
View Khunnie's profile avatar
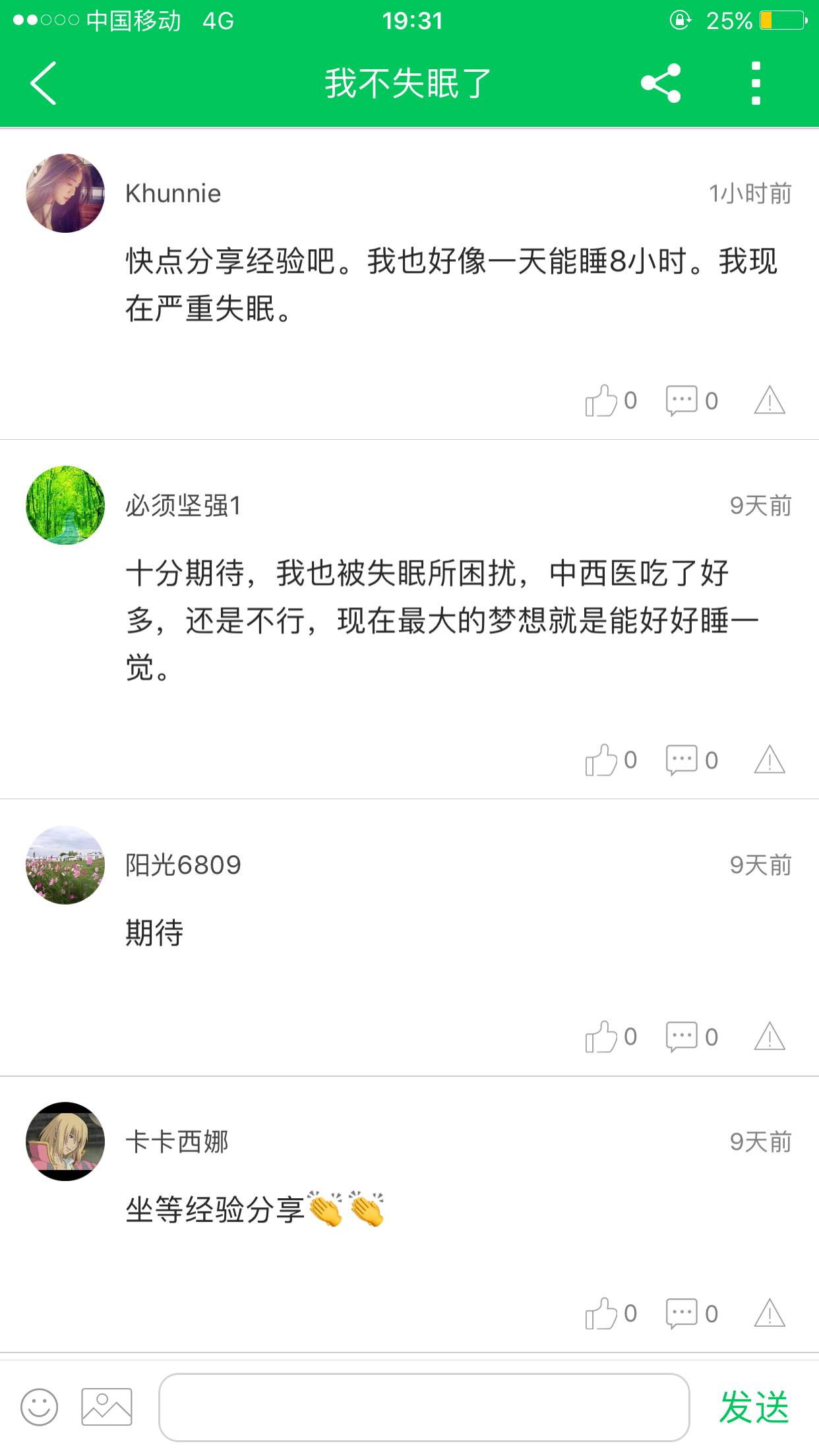65,193
